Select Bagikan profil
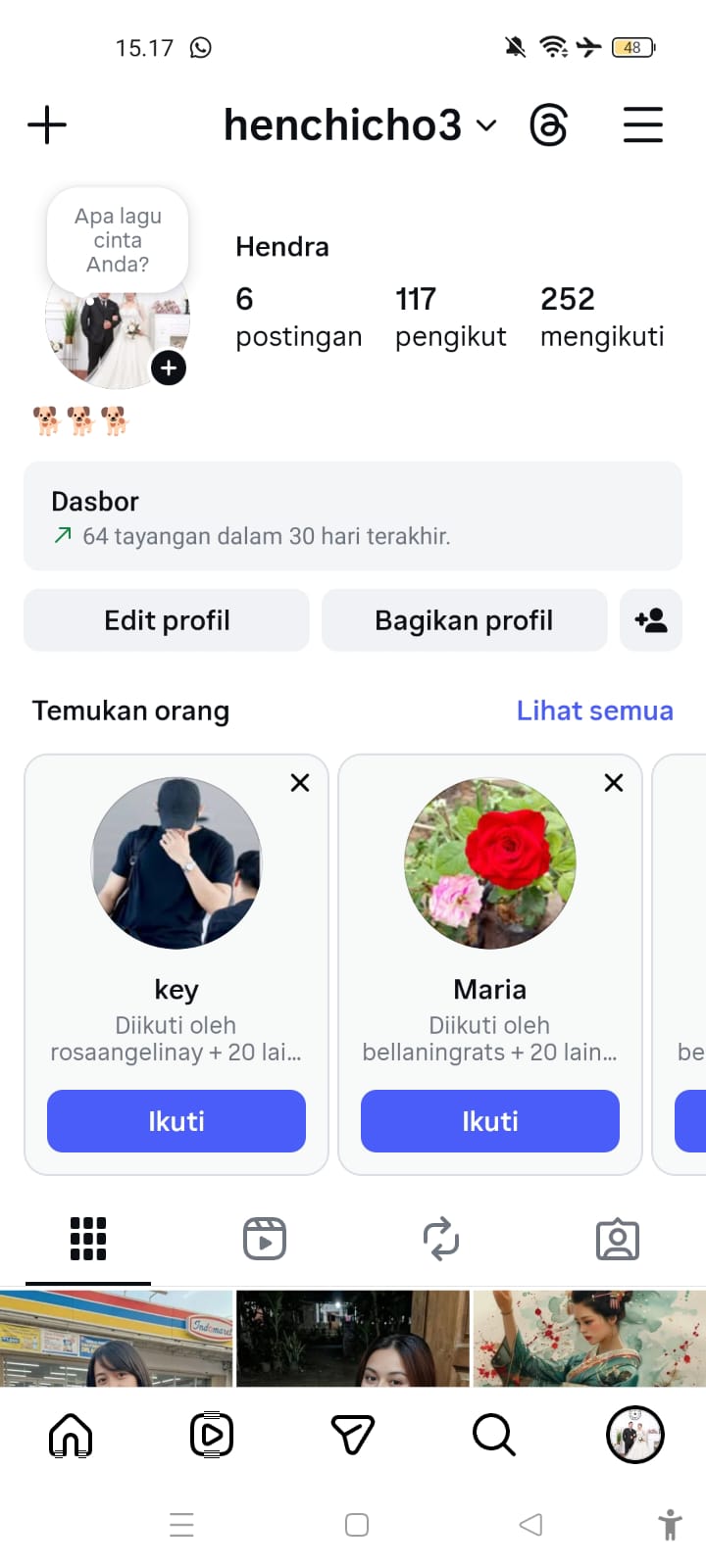The image size is (706, 1568). point(464,620)
